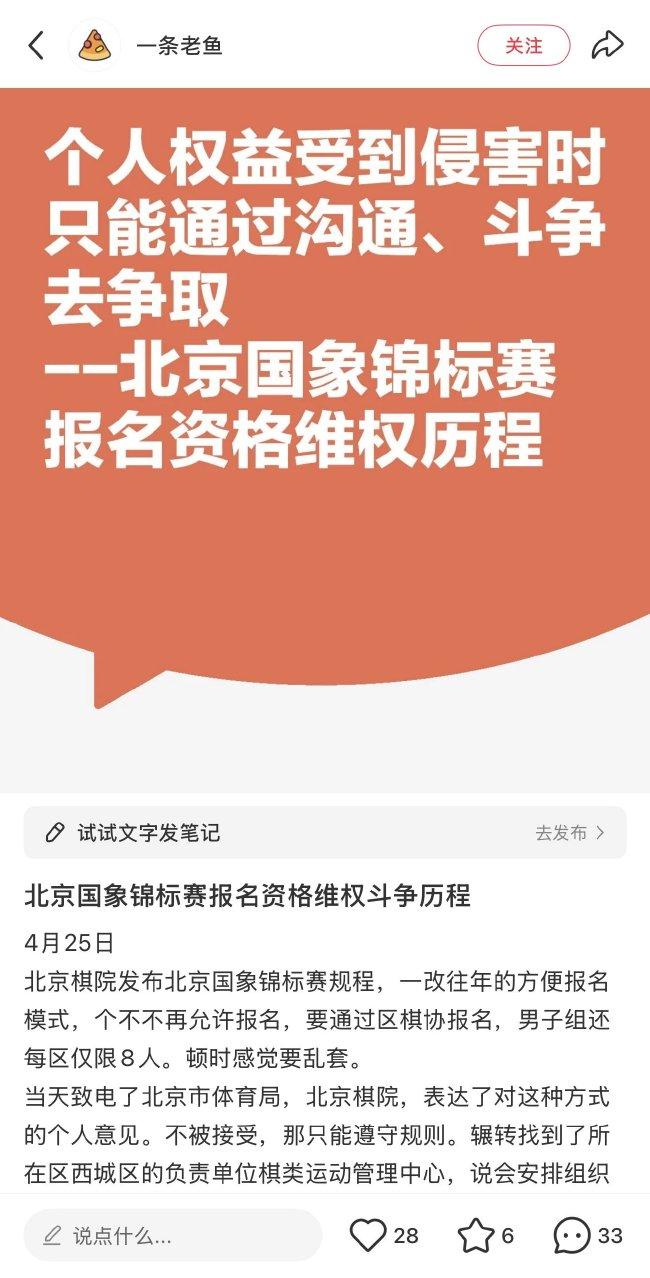Open the 说点什么 comment field
This screenshot has width=650, height=1278.
[x=172, y=1236]
